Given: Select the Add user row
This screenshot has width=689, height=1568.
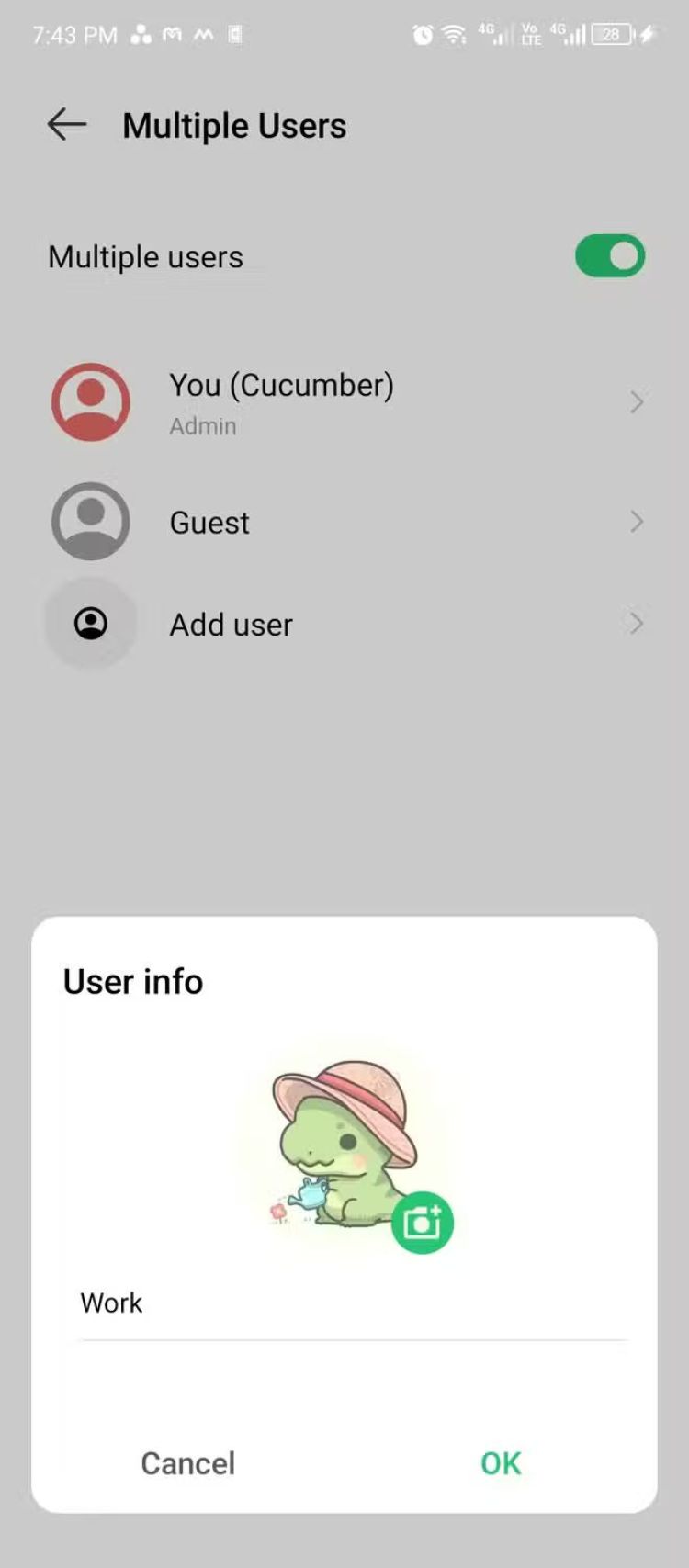Looking at the screenshot, I should (344, 625).
